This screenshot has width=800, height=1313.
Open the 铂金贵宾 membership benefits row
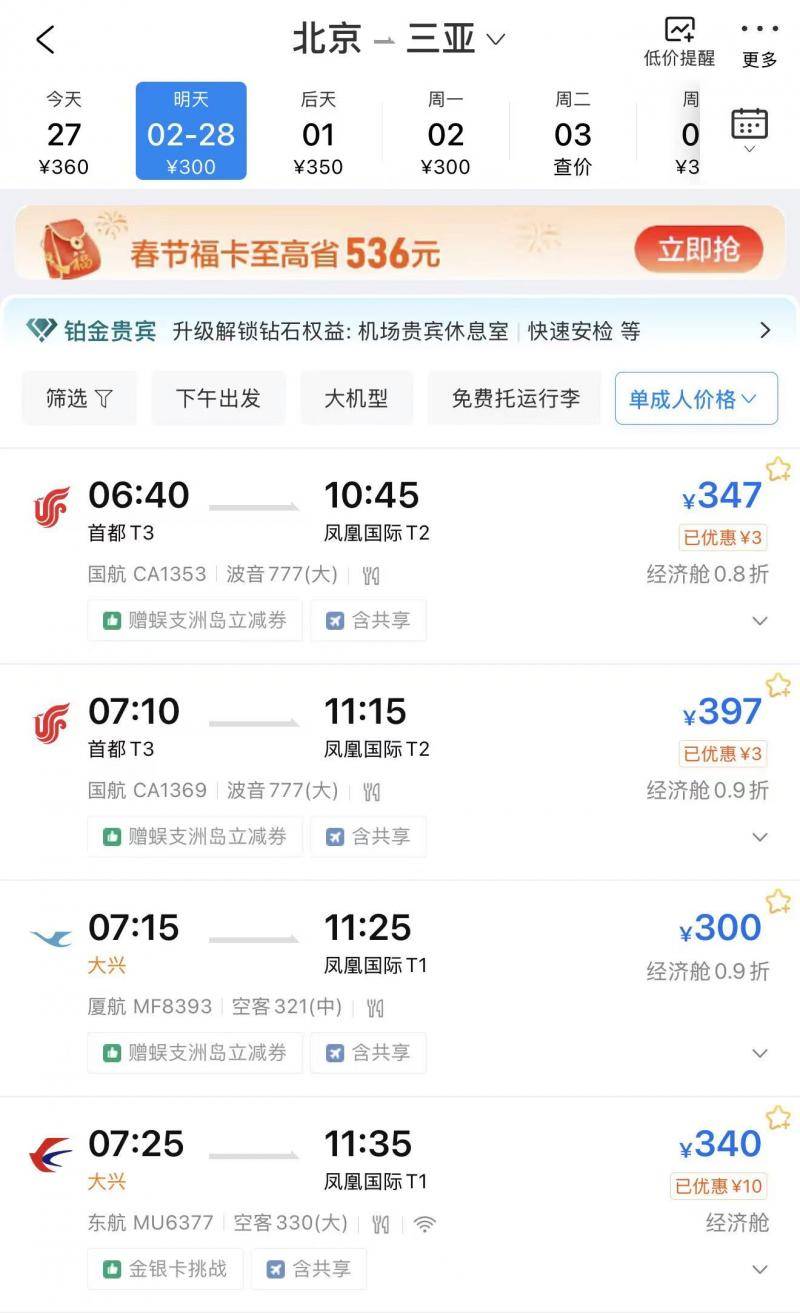pos(400,331)
